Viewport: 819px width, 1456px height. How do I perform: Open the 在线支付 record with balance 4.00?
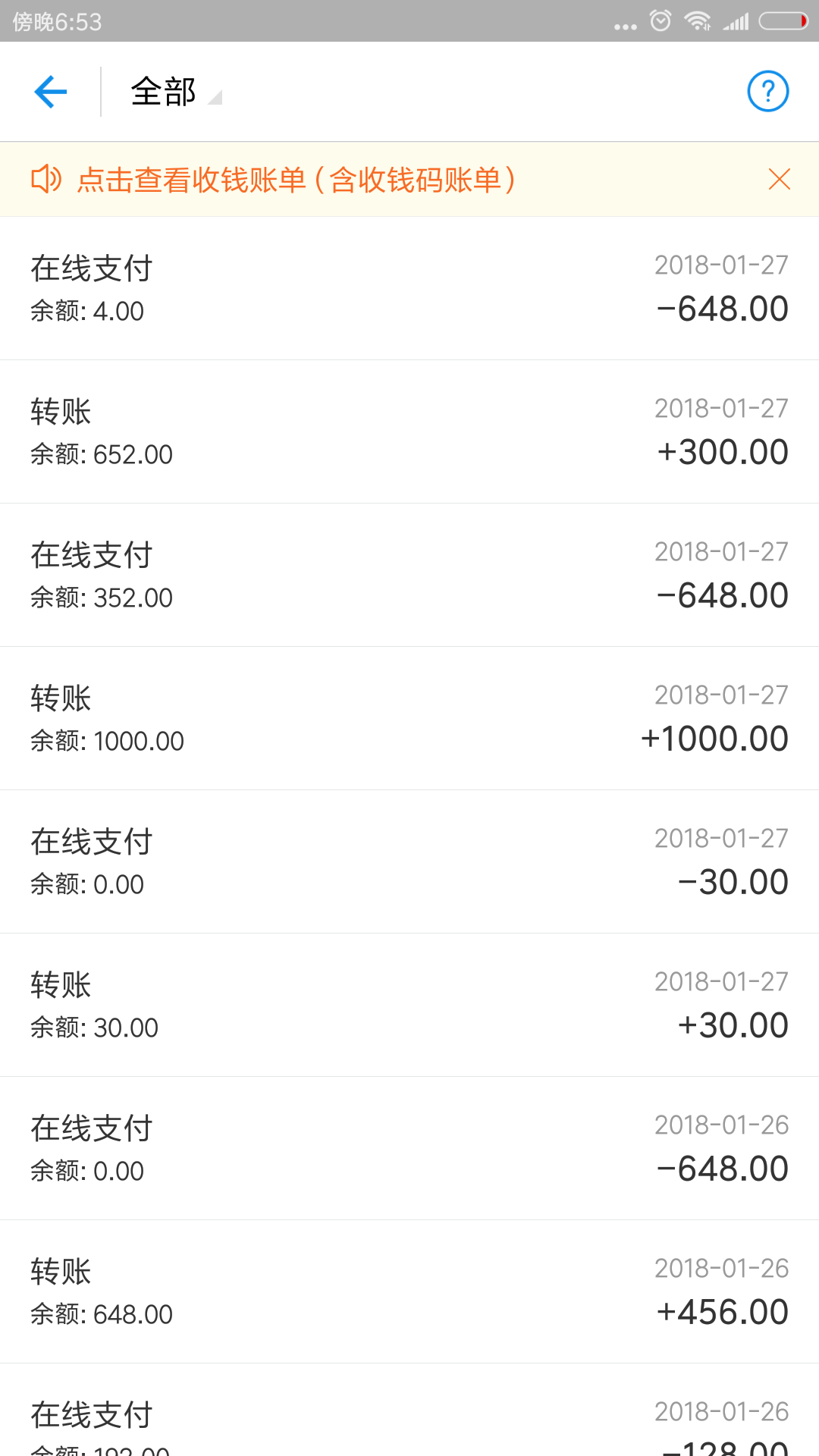click(x=409, y=289)
